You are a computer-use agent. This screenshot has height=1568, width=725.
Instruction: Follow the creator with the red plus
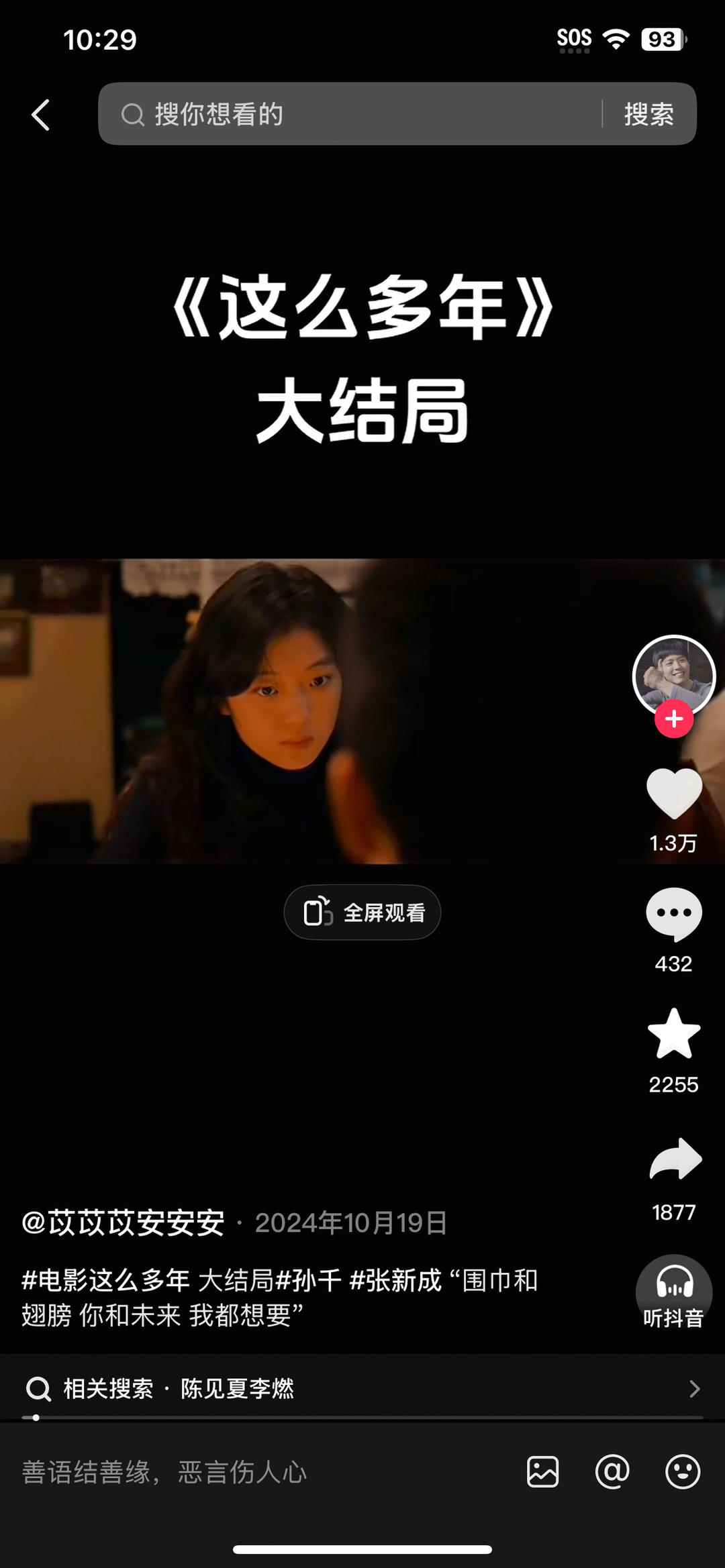[674, 719]
